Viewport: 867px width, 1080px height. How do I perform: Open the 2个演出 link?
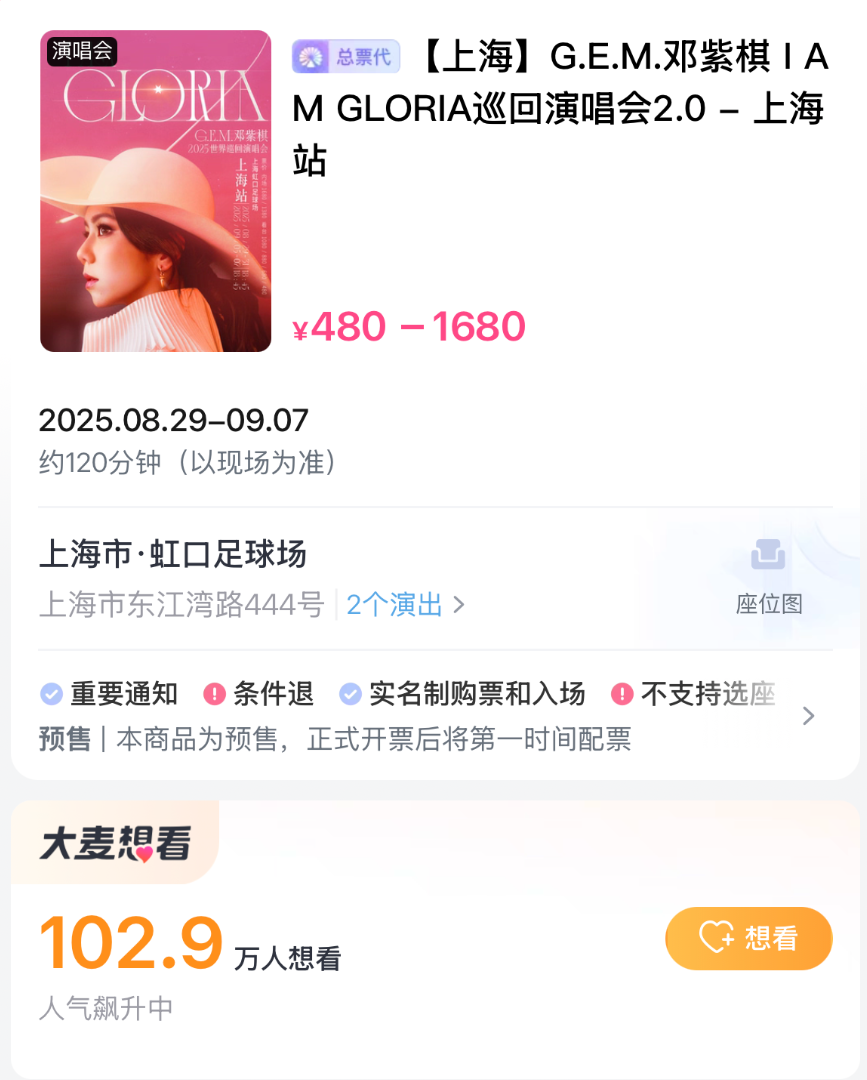point(405,605)
